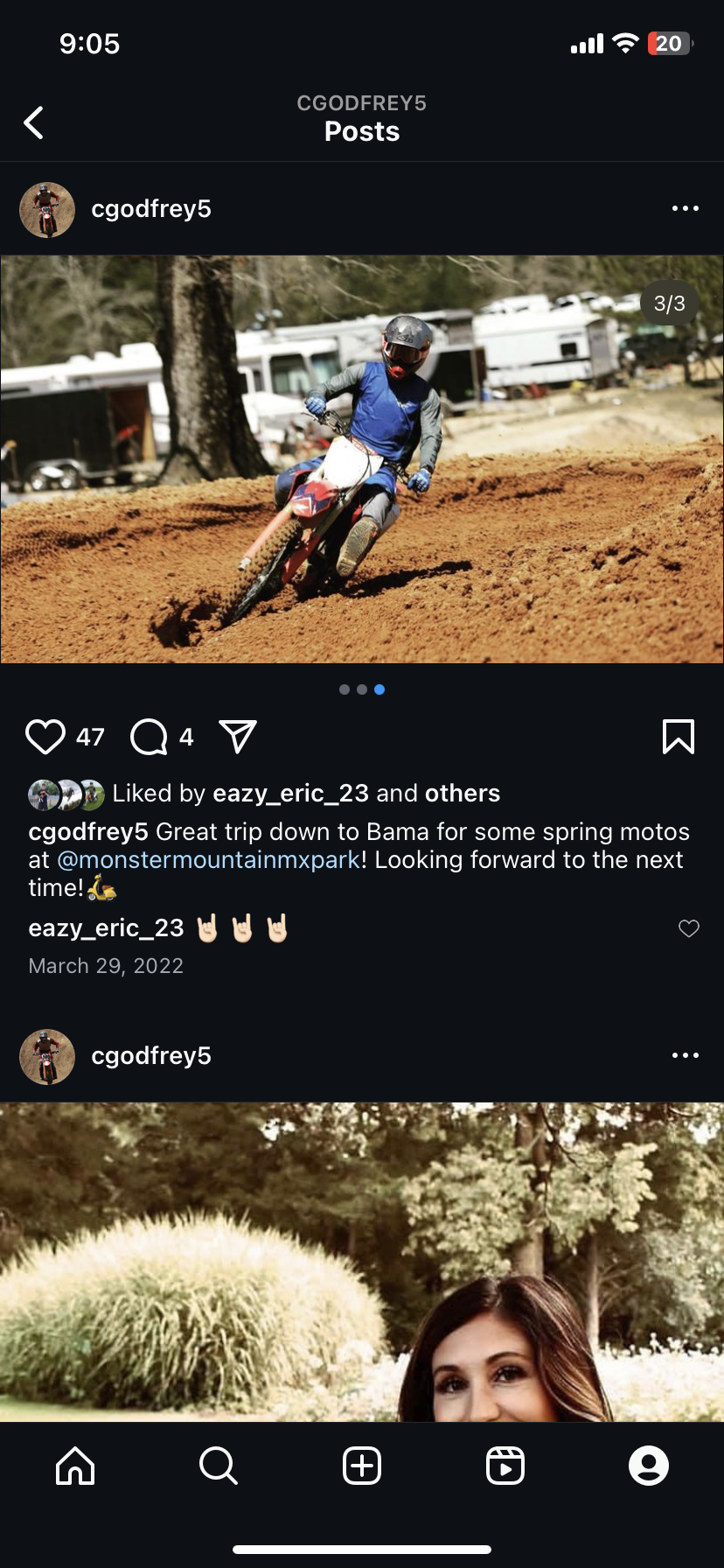Open @monstermountainmxpark mention link
Viewport: 724px width, 1568px height.
click(208, 859)
